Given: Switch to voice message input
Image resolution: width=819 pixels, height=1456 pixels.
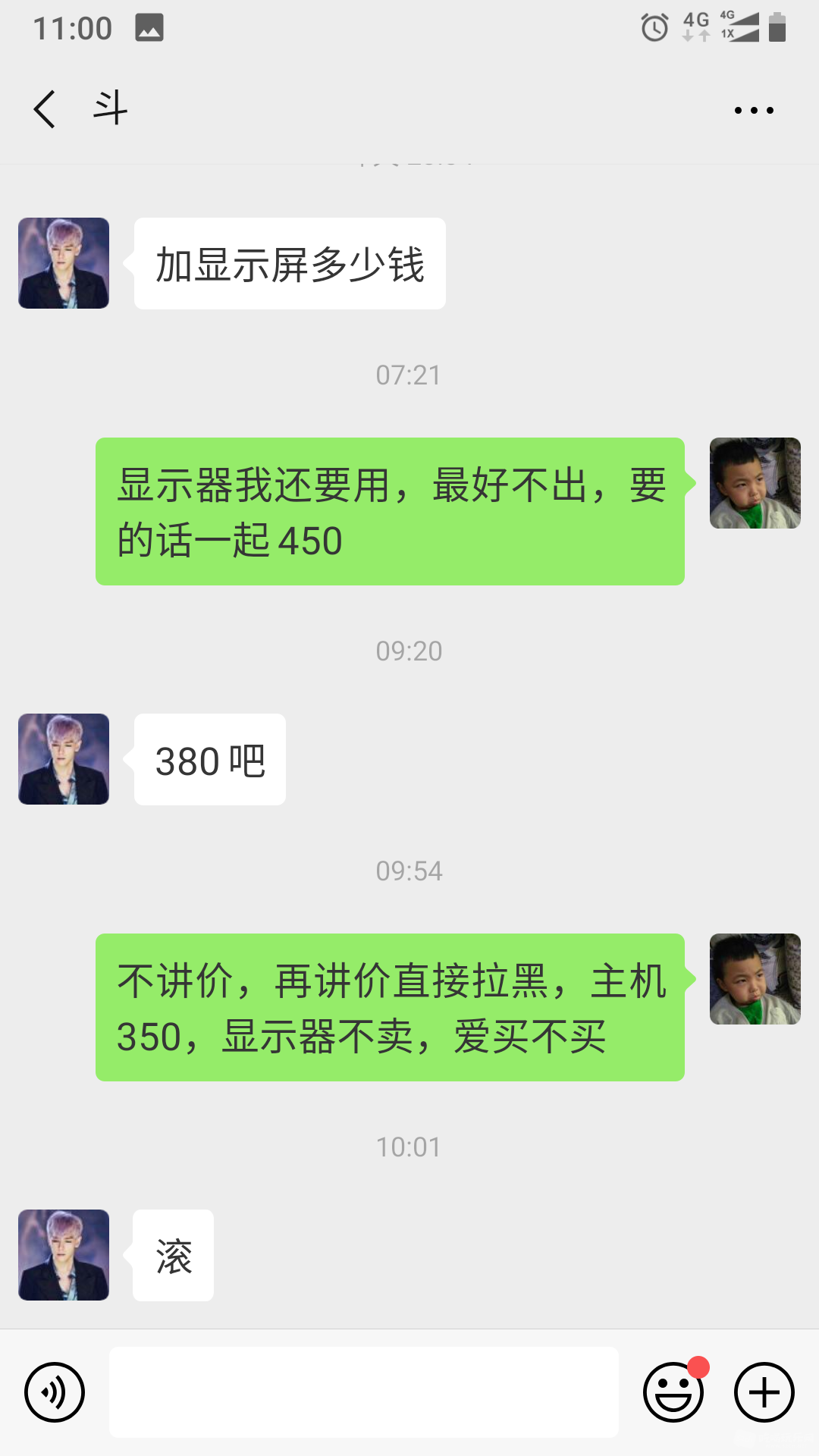Looking at the screenshot, I should click(55, 1392).
